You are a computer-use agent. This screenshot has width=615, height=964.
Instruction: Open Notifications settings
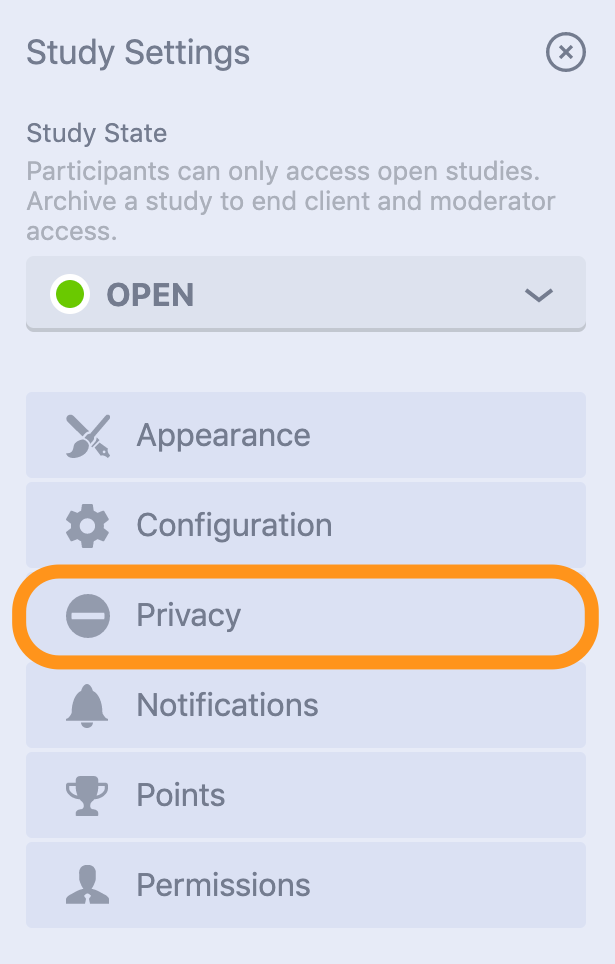tap(305, 705)
